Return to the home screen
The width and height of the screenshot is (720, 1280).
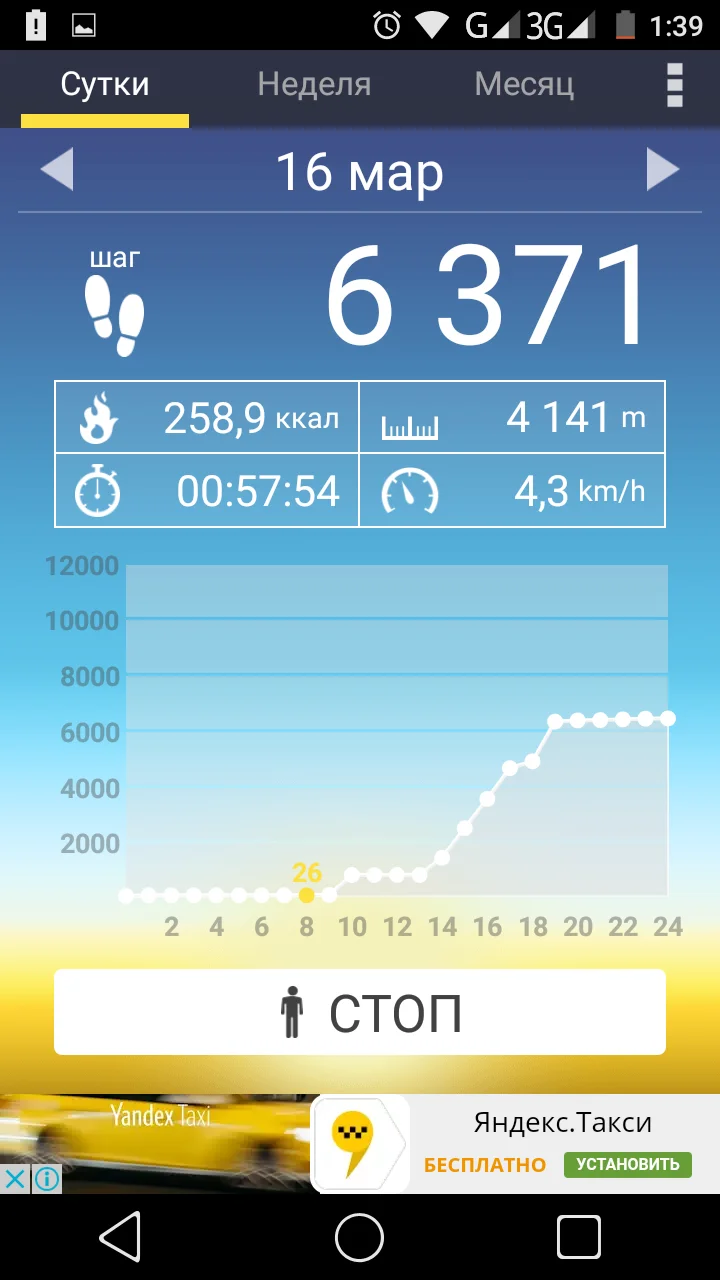pyautogui.click(x=360, y=1239)
